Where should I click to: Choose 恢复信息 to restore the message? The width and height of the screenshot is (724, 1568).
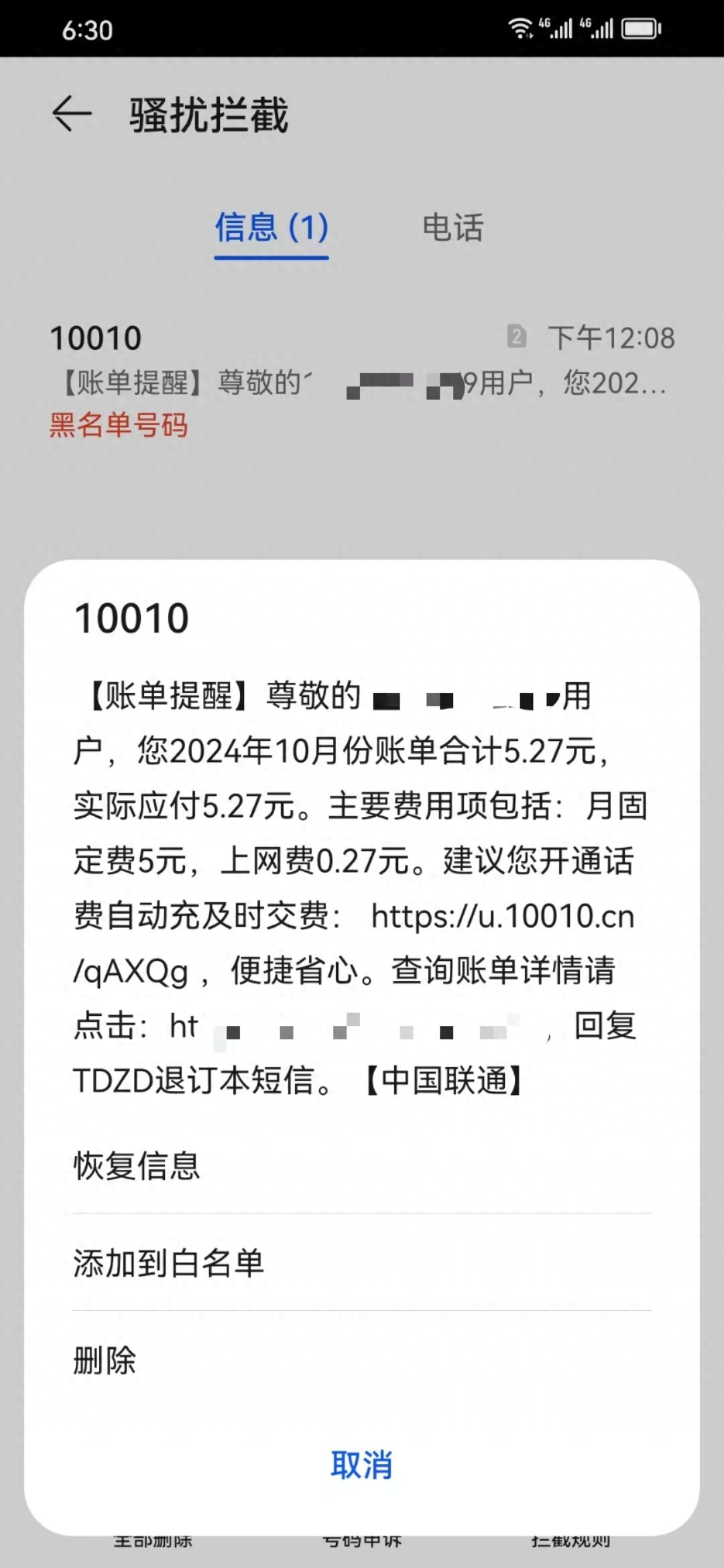click(137, 1166)
